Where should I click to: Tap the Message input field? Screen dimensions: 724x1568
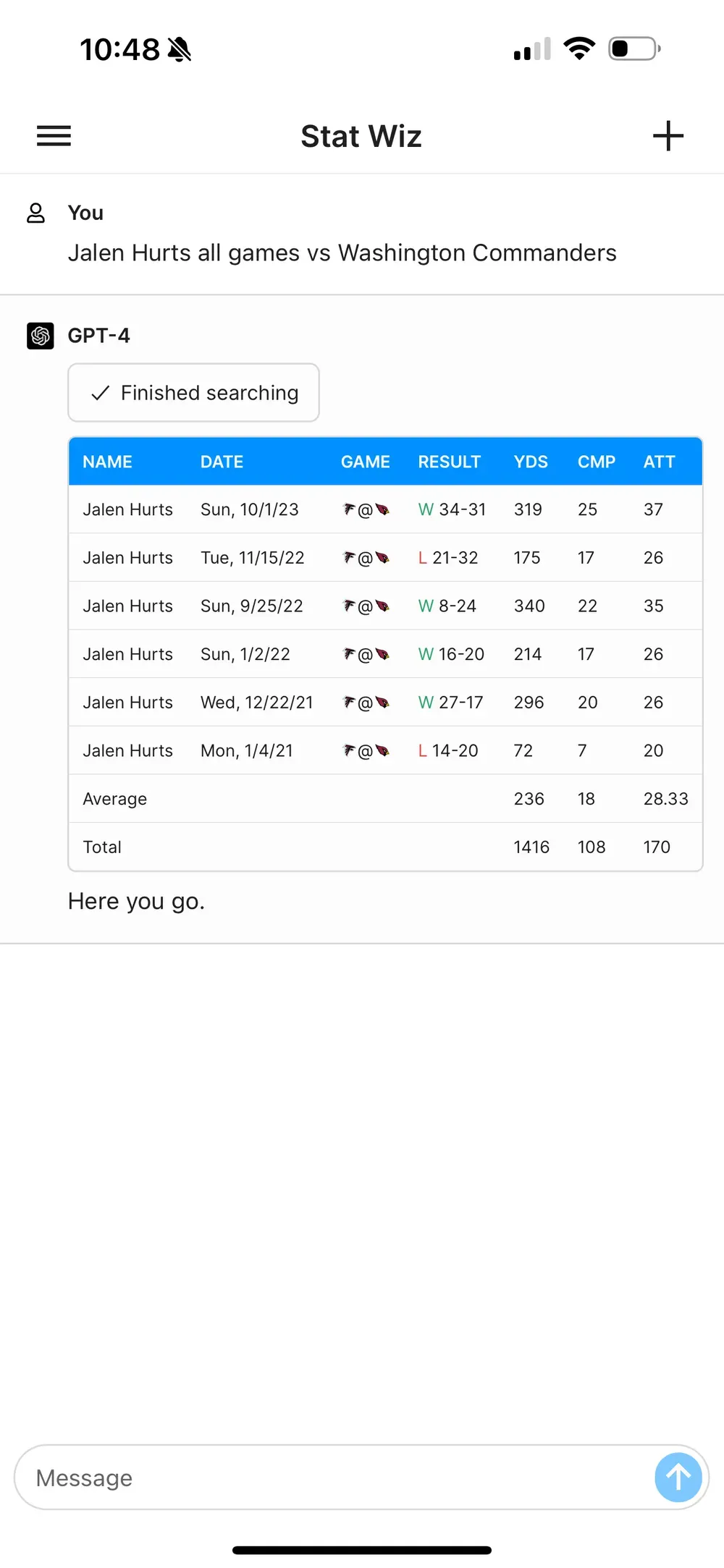[290, 1478]
